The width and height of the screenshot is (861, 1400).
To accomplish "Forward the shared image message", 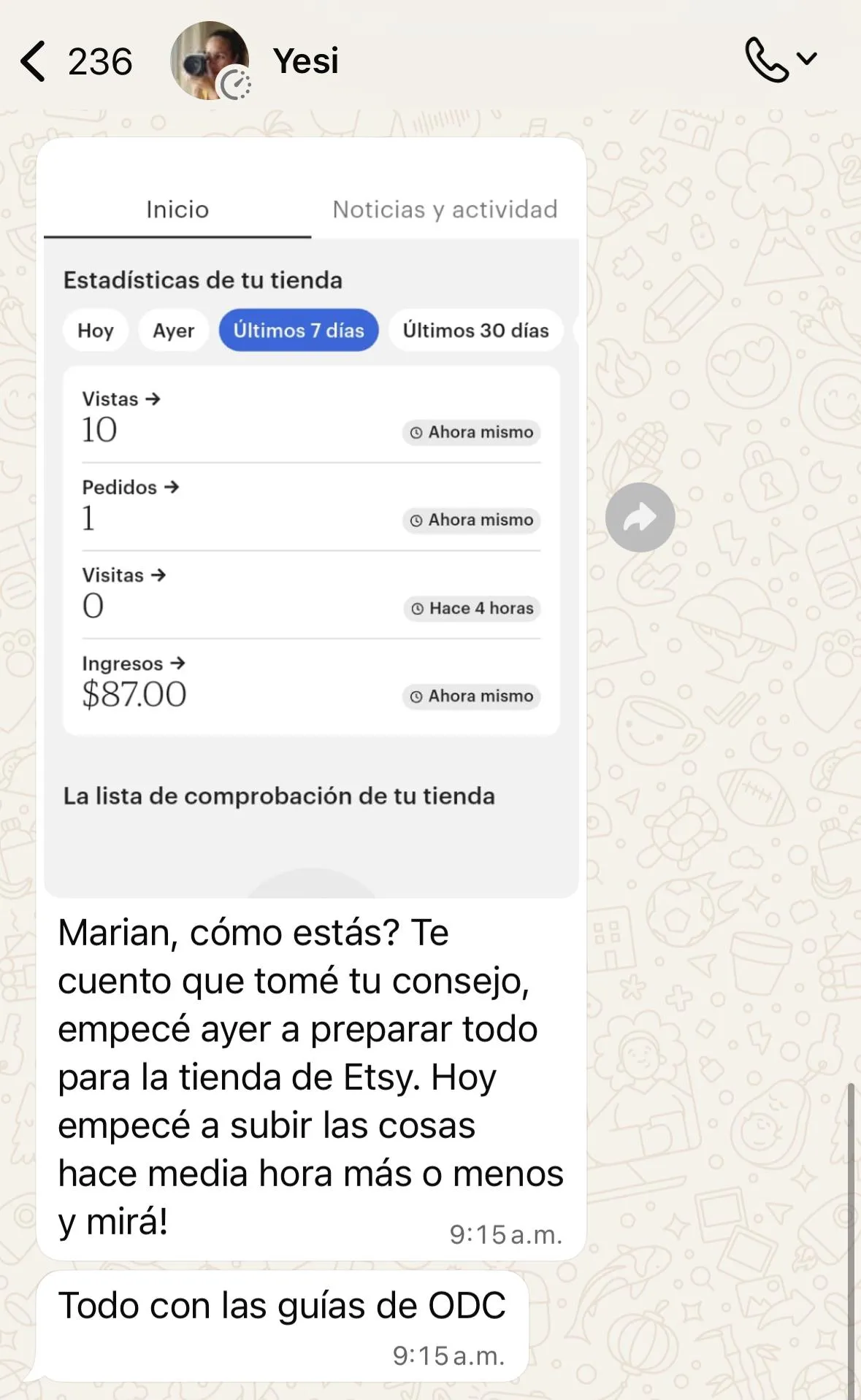I will tap(640, 518).
